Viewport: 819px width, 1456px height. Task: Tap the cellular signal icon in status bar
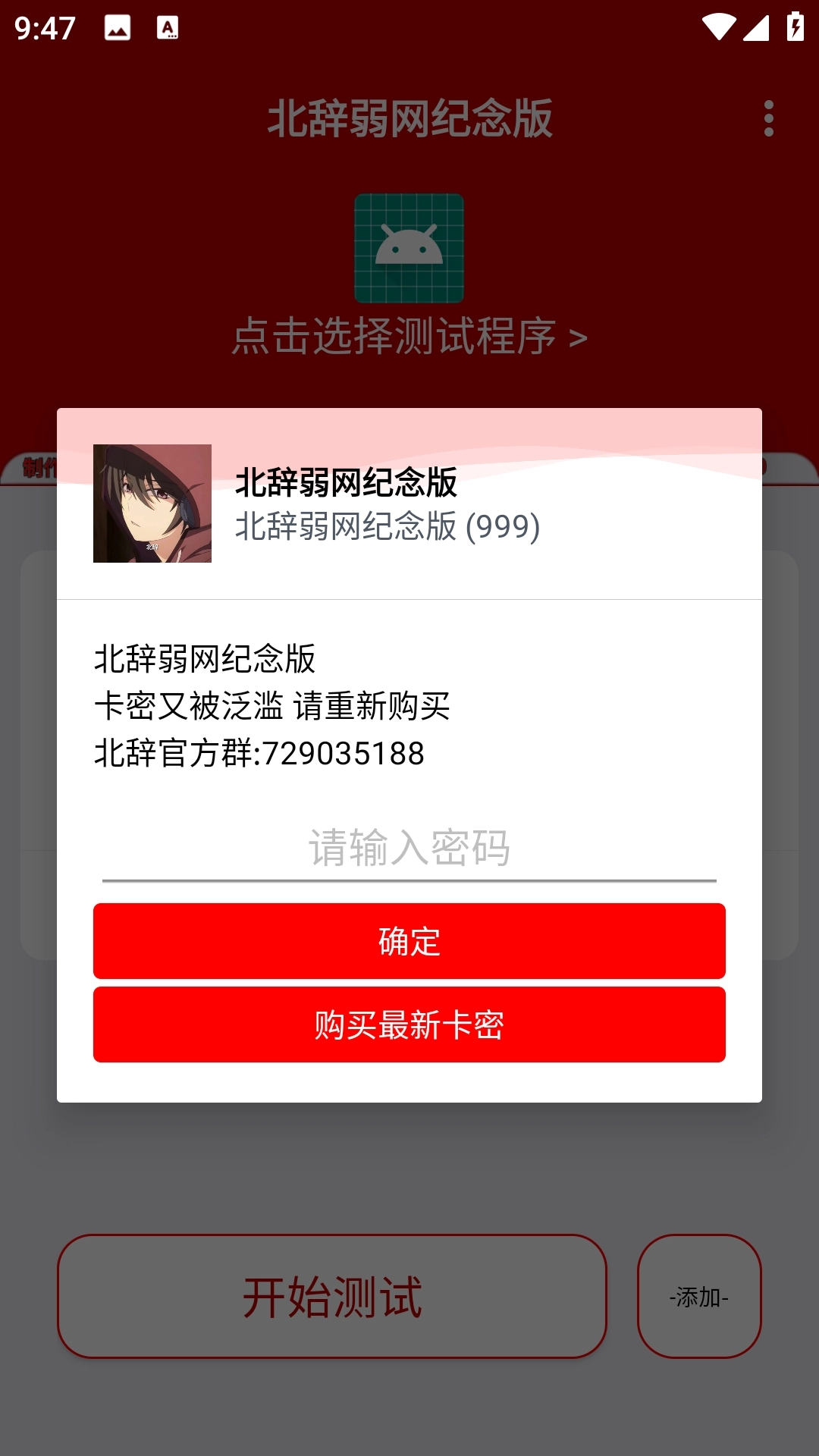tap(756, 27)
